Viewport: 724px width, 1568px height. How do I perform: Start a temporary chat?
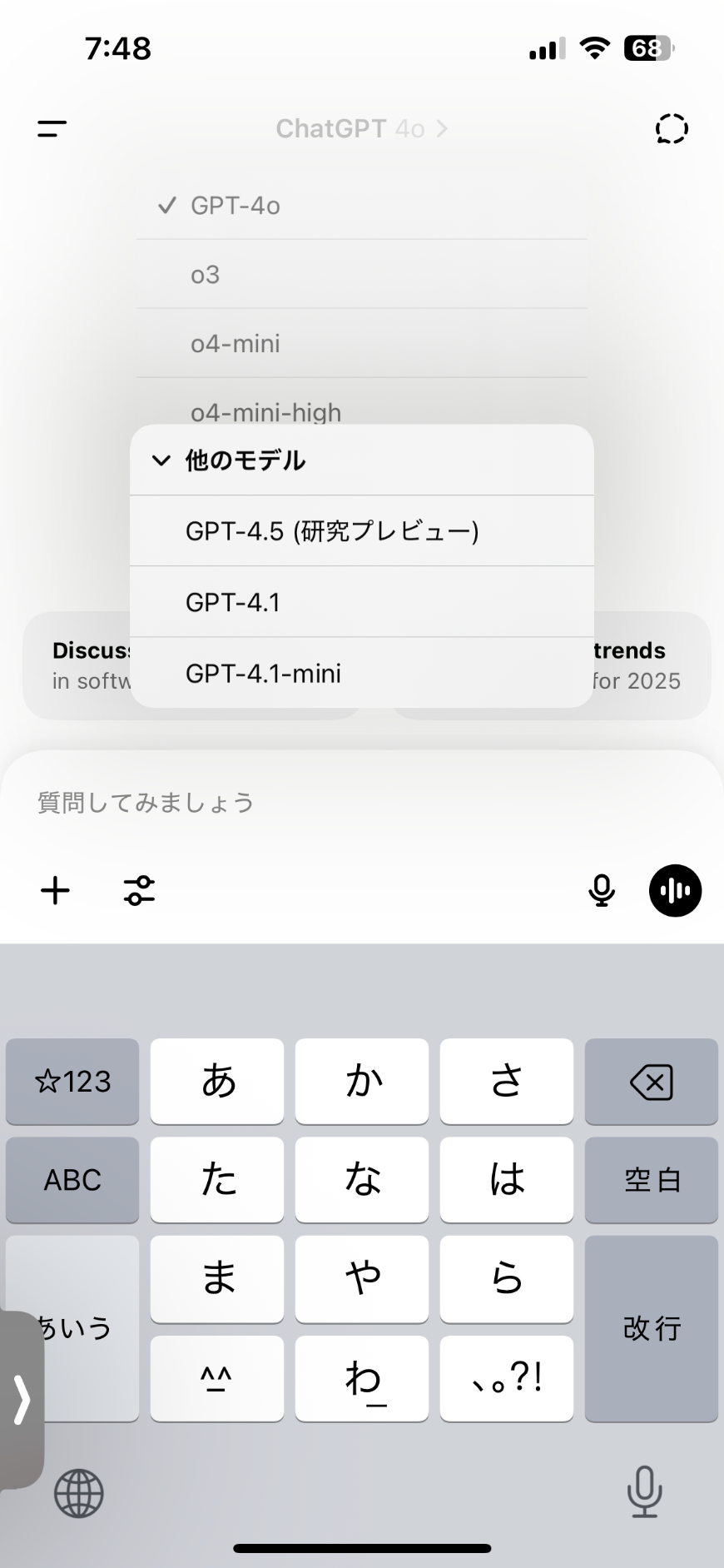tap(672, 129)
